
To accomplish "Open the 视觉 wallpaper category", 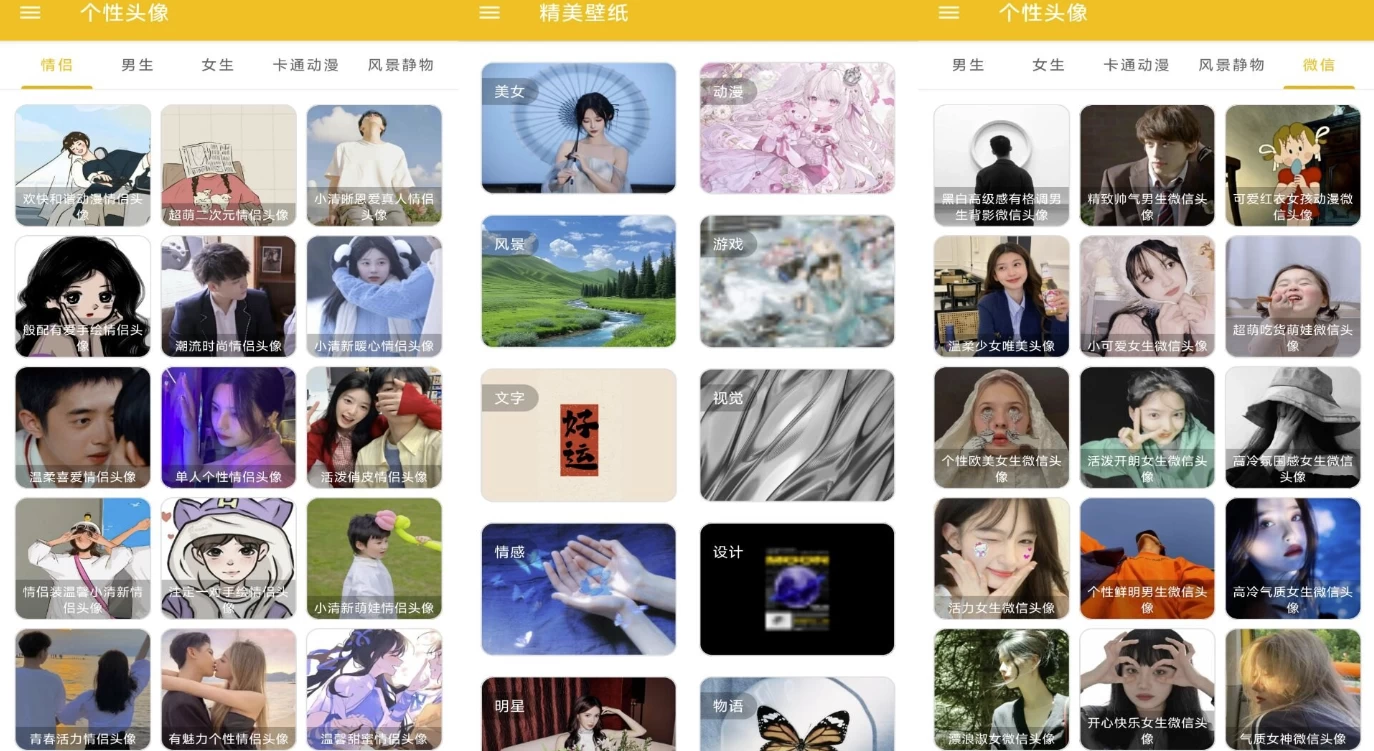I will [797, 434].
